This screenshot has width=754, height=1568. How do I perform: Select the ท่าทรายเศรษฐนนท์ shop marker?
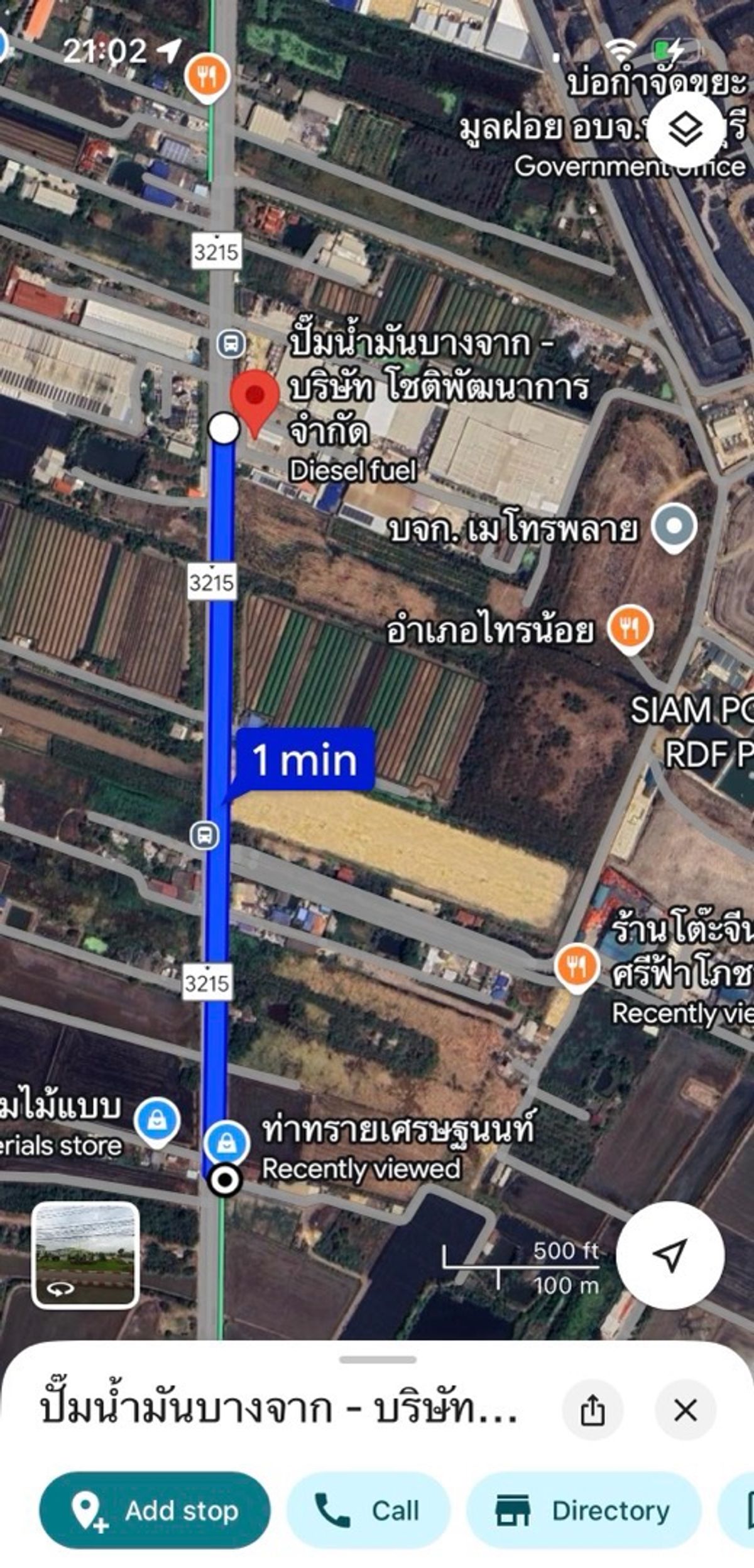(x=227, y=1142)
